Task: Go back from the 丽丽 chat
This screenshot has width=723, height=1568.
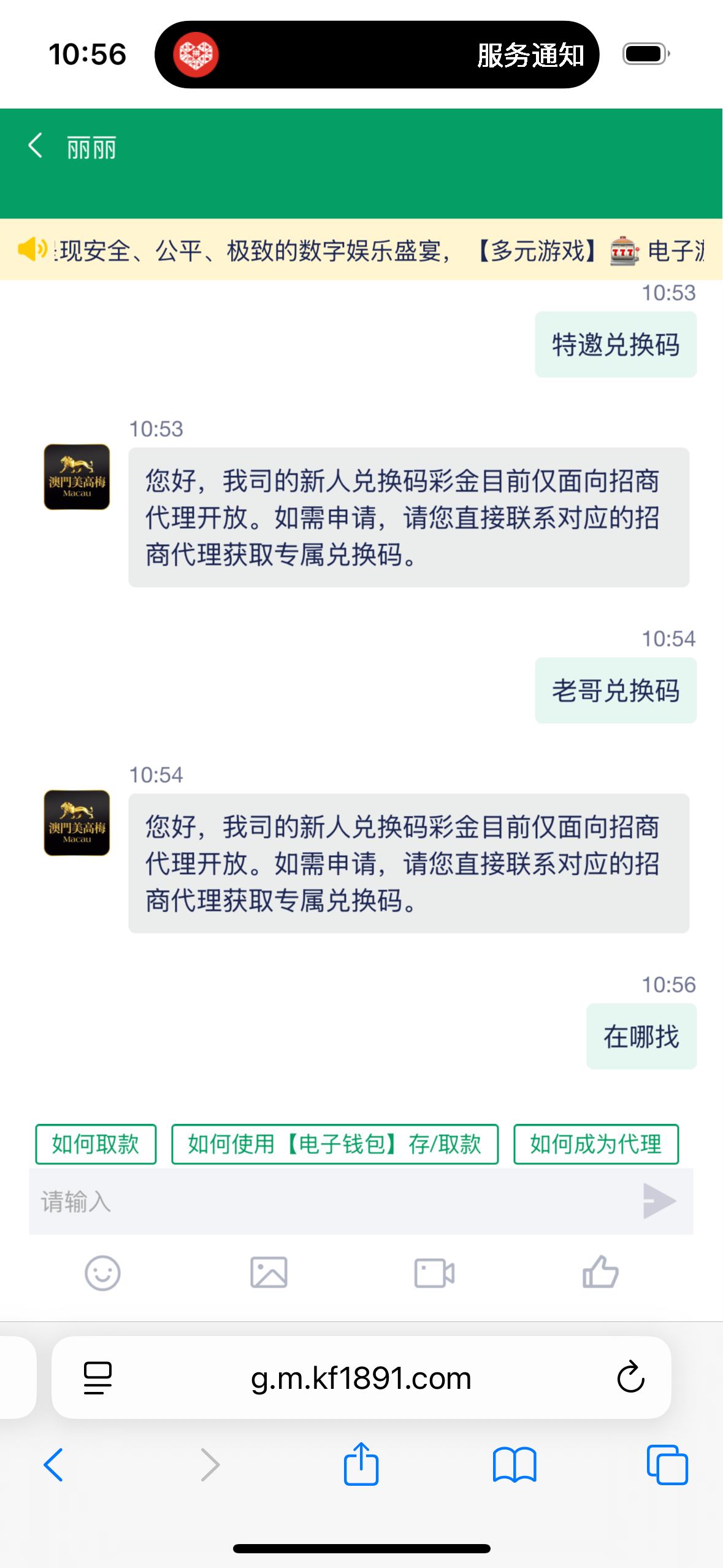Action: [36, 146]
